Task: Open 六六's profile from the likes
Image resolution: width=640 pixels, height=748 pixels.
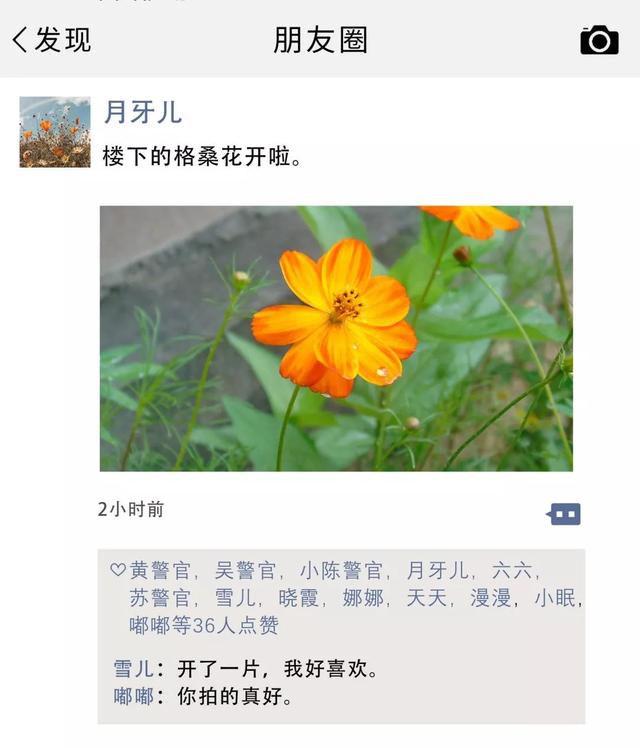Action: (x=512, y=571)
